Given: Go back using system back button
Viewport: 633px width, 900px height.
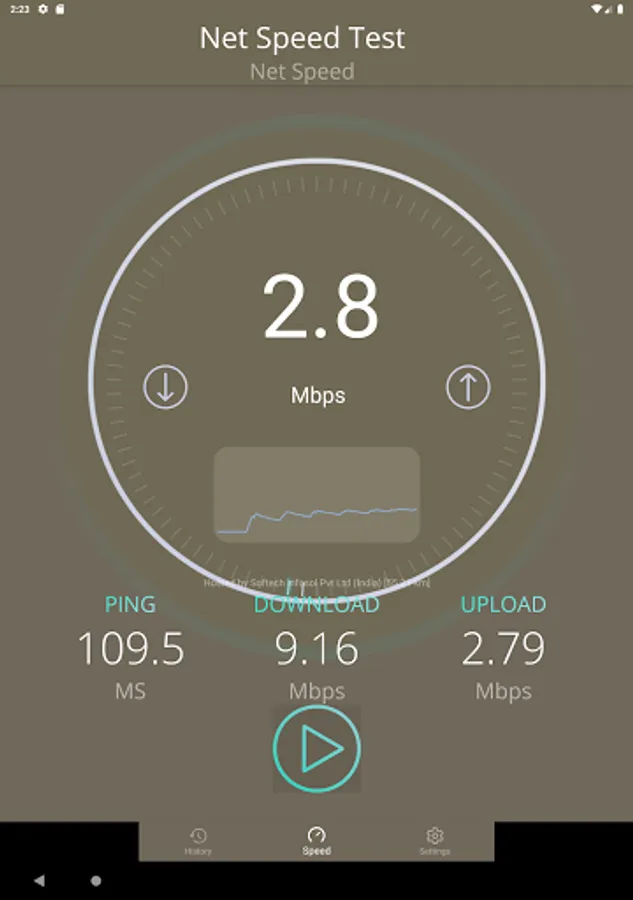Looking at the screenshot, I should tap(39, 881).
